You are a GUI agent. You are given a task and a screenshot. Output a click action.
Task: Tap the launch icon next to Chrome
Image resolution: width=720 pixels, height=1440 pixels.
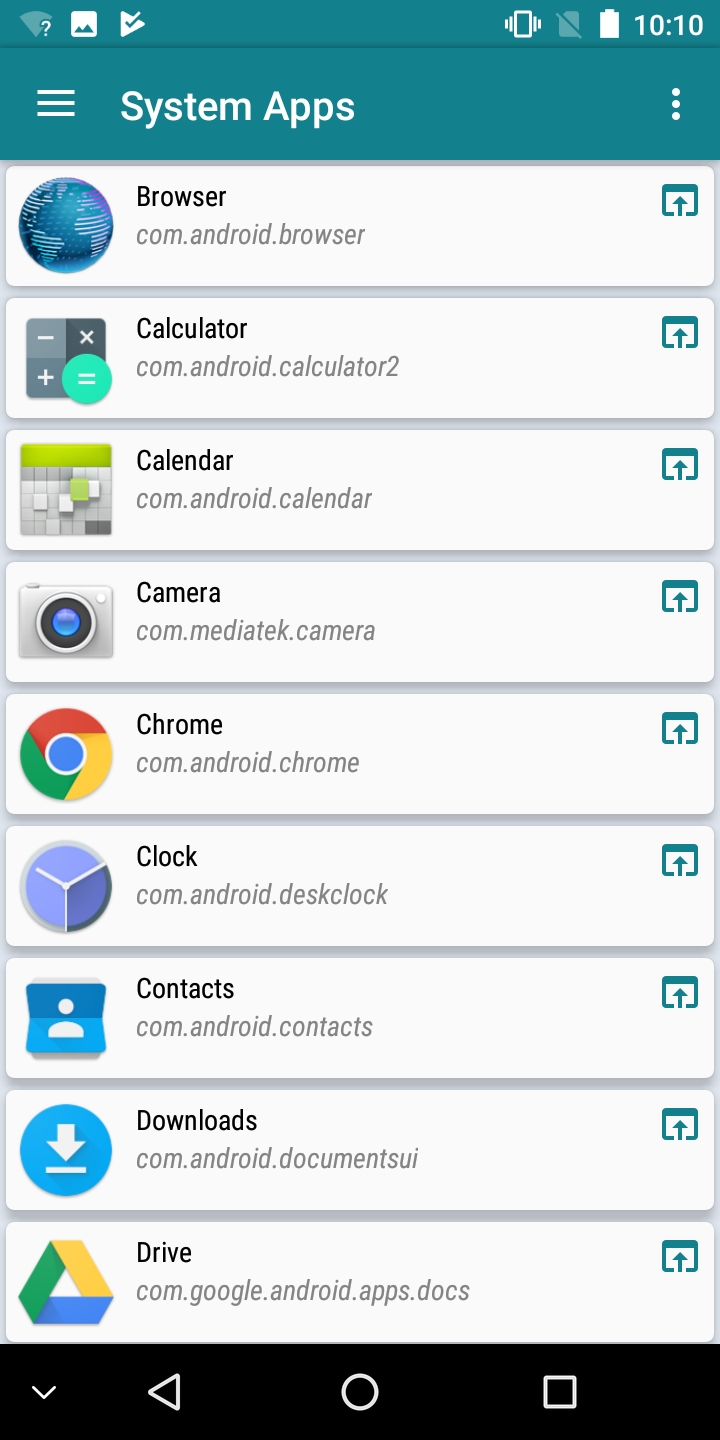tap(680, 729)
